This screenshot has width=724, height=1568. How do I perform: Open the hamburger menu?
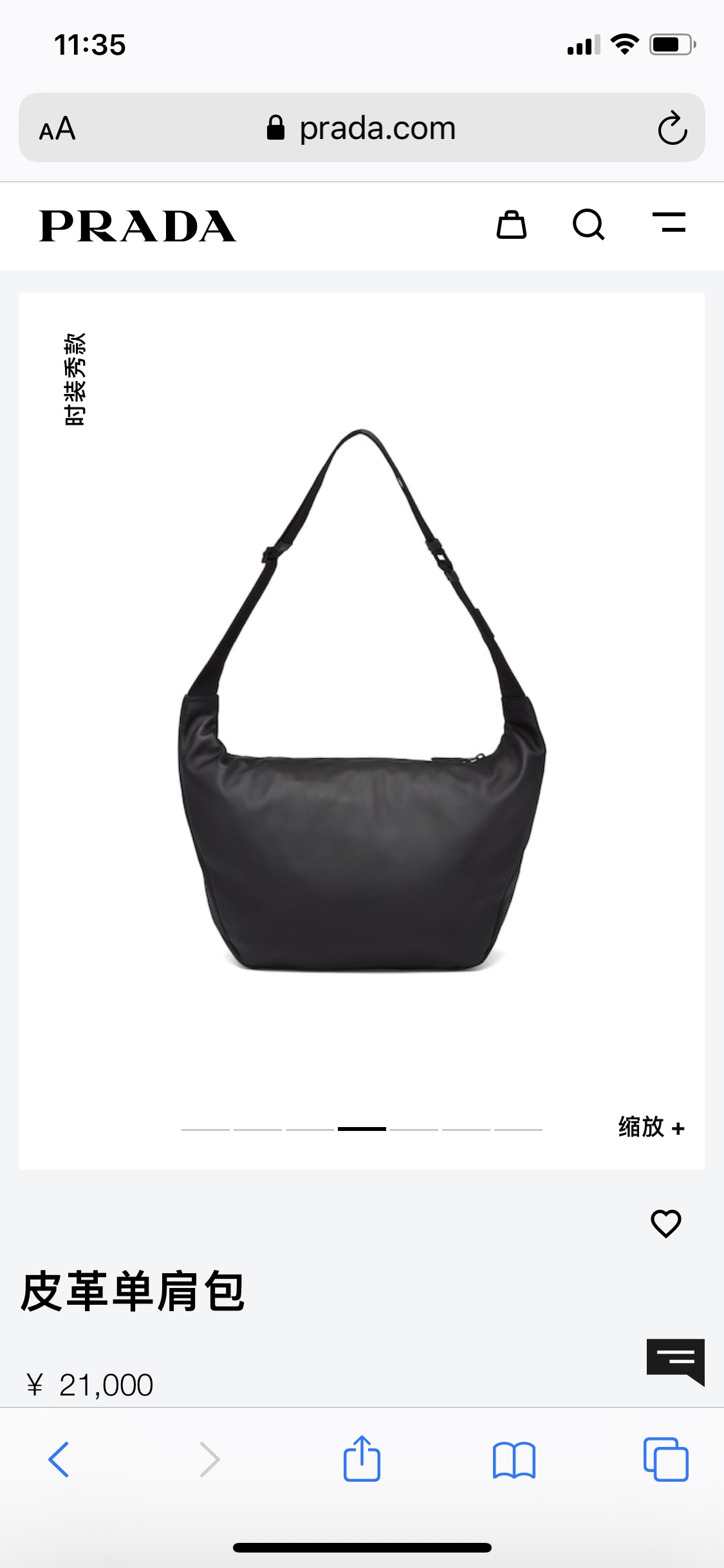coord(669,223)
